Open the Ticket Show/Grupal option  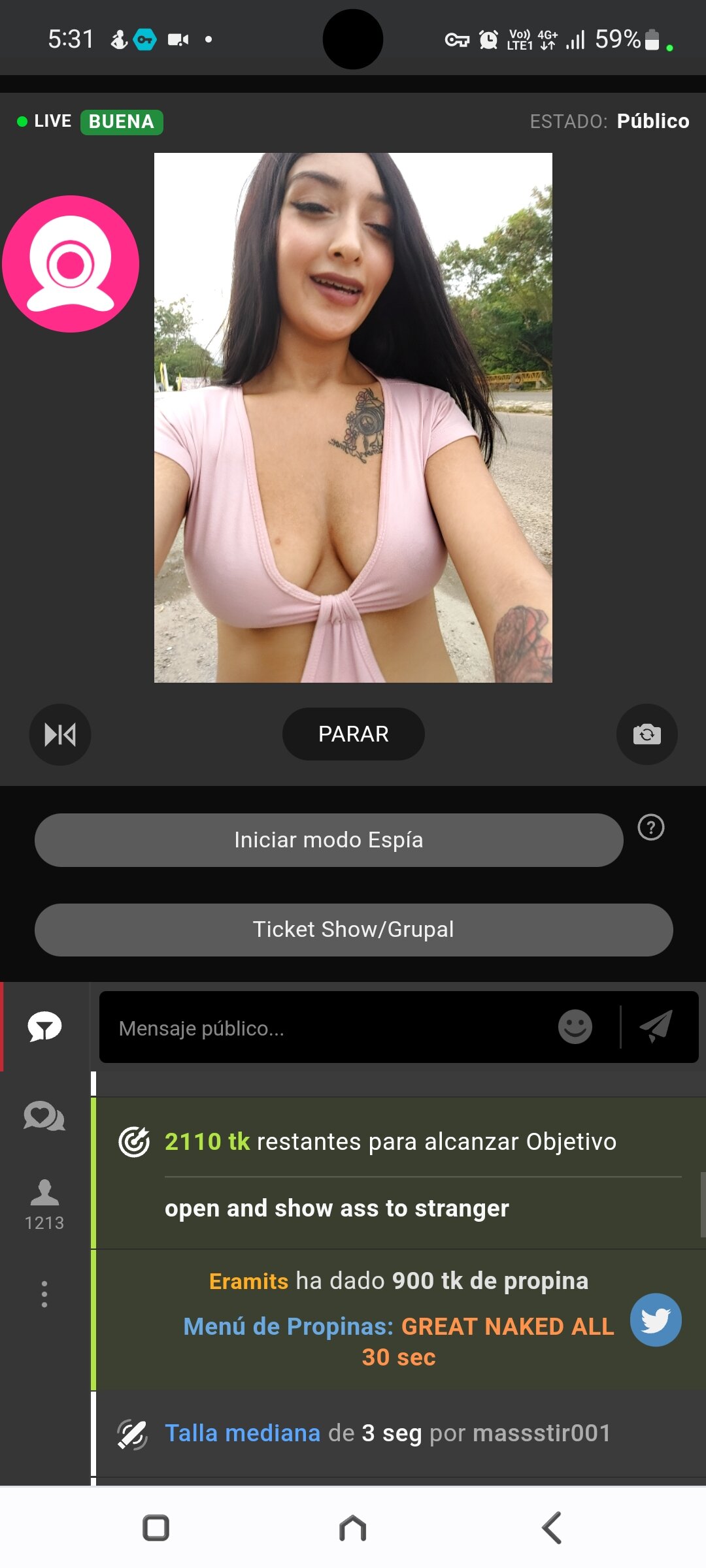(x=353, y=930)
